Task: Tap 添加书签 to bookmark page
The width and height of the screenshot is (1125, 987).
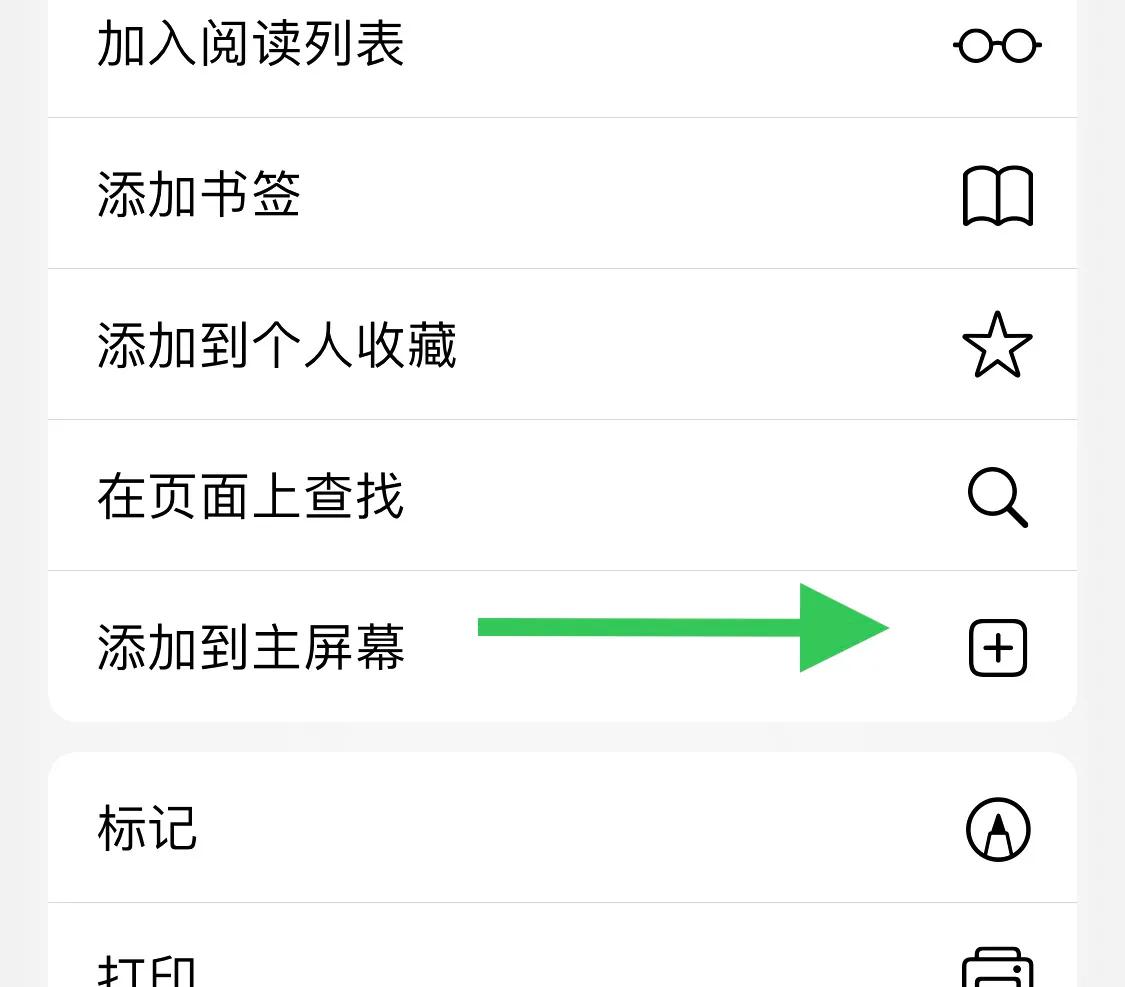Action: point(200,194)
